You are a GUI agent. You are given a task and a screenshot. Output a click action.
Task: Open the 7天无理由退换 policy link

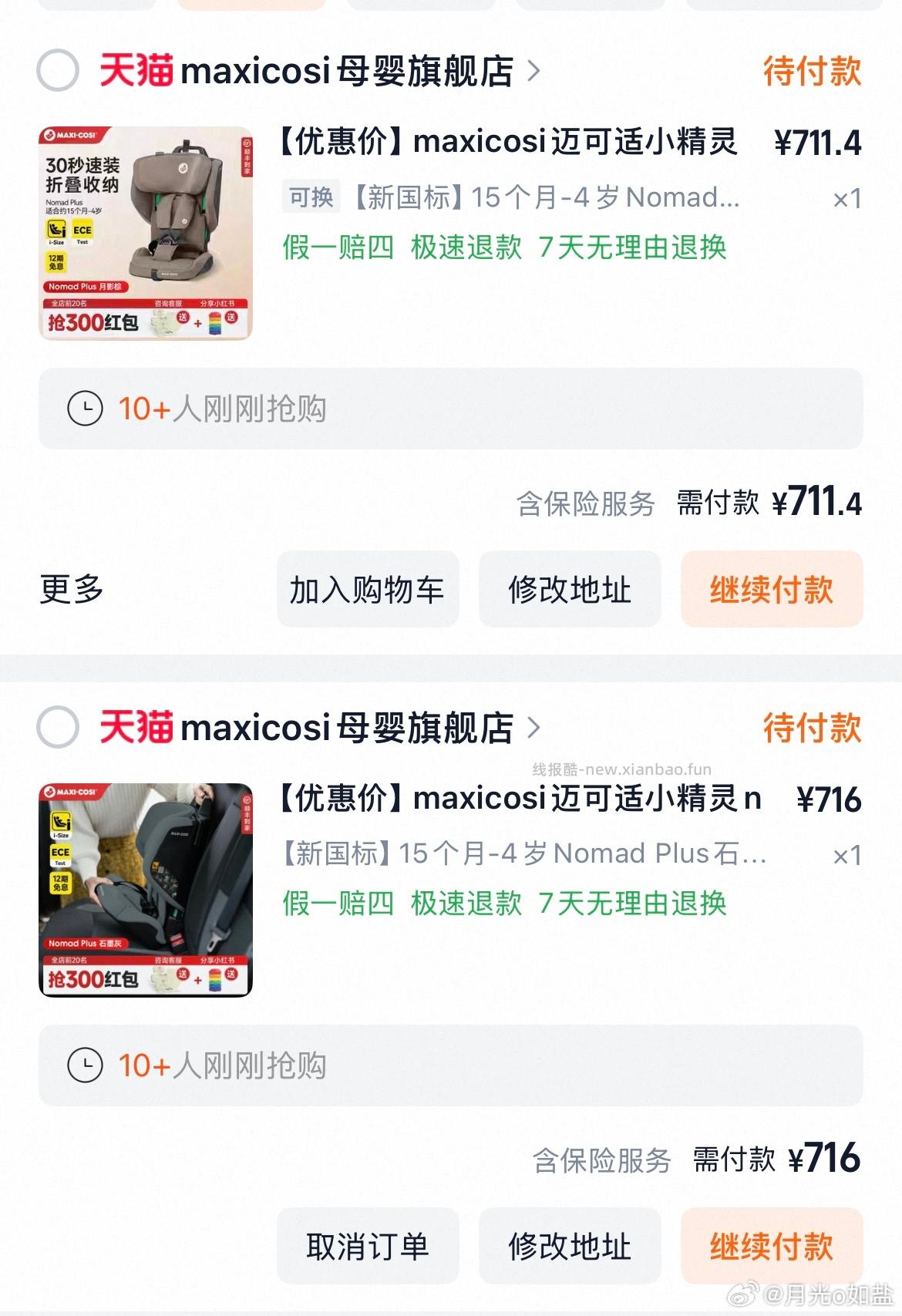point(635,249)
